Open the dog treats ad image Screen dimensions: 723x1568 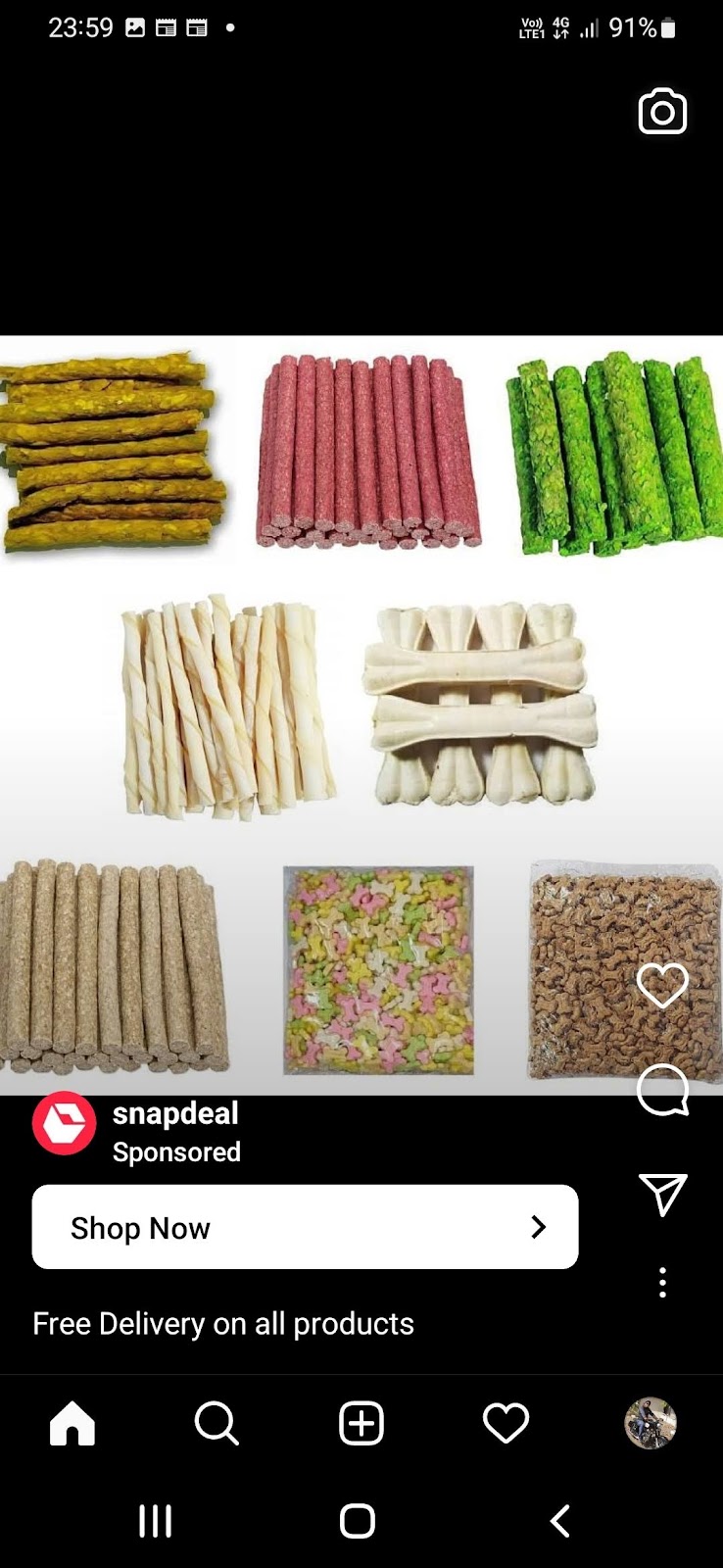[x=361, y=715]
